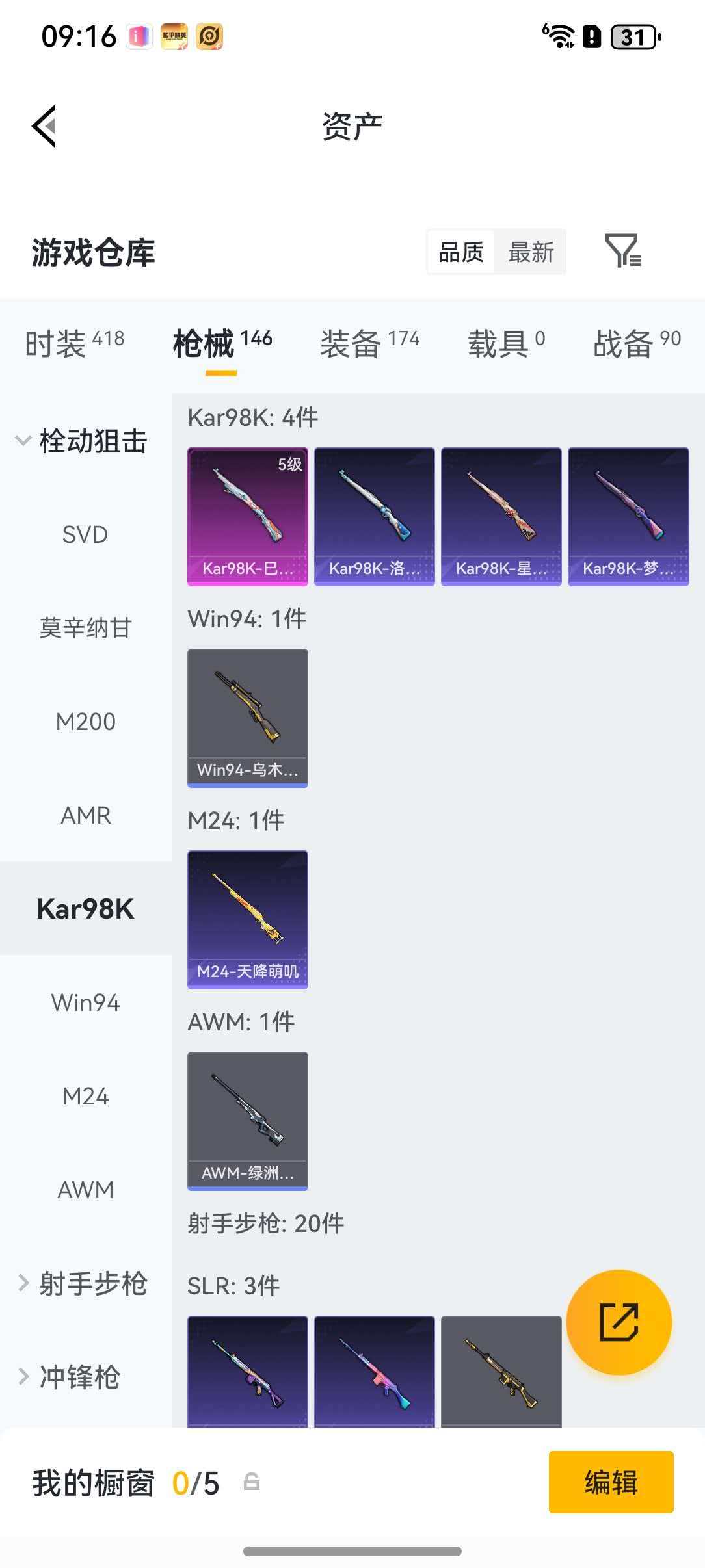
Task: Tap the Wi-Fi icon in status bar
Action: click(x=560, y=37)
